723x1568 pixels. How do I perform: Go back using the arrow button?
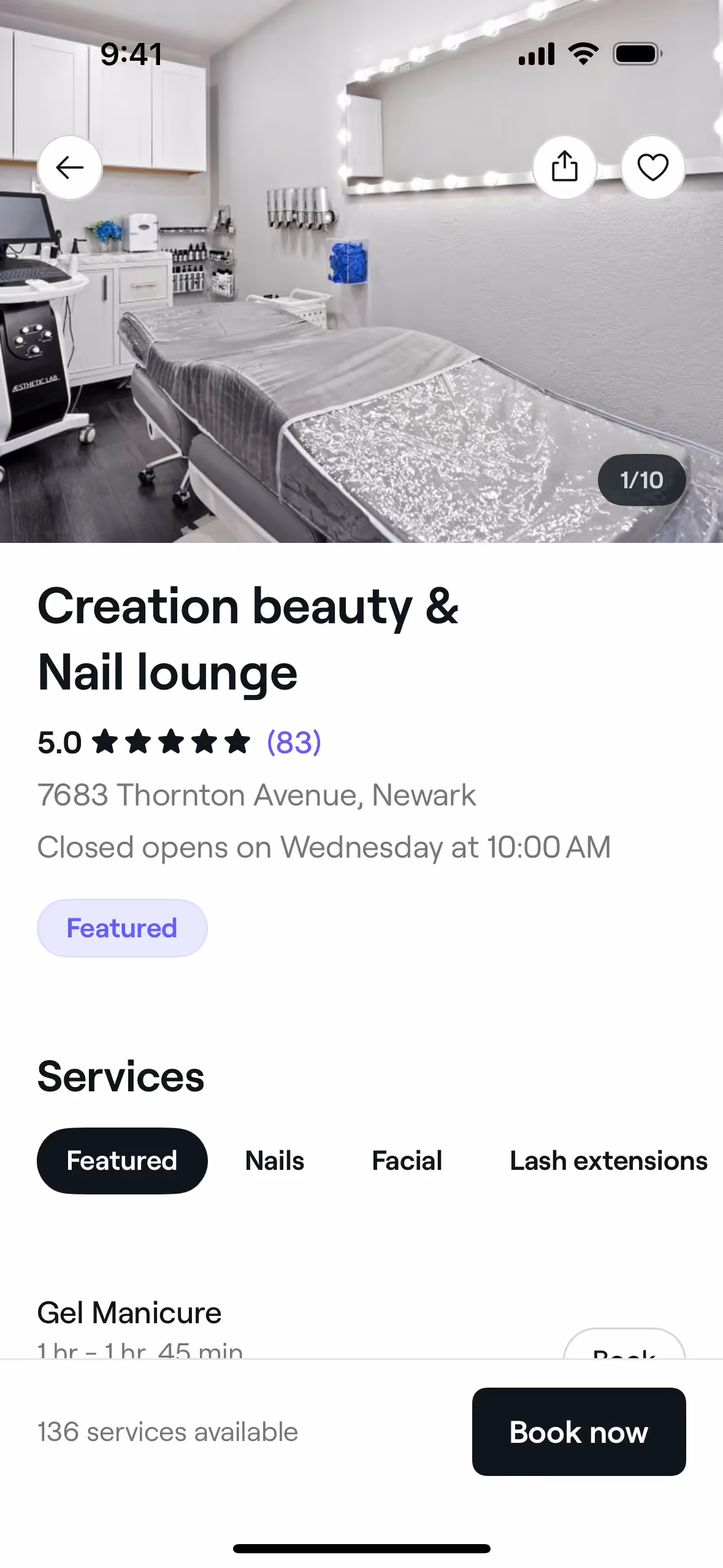coord(70,167)
